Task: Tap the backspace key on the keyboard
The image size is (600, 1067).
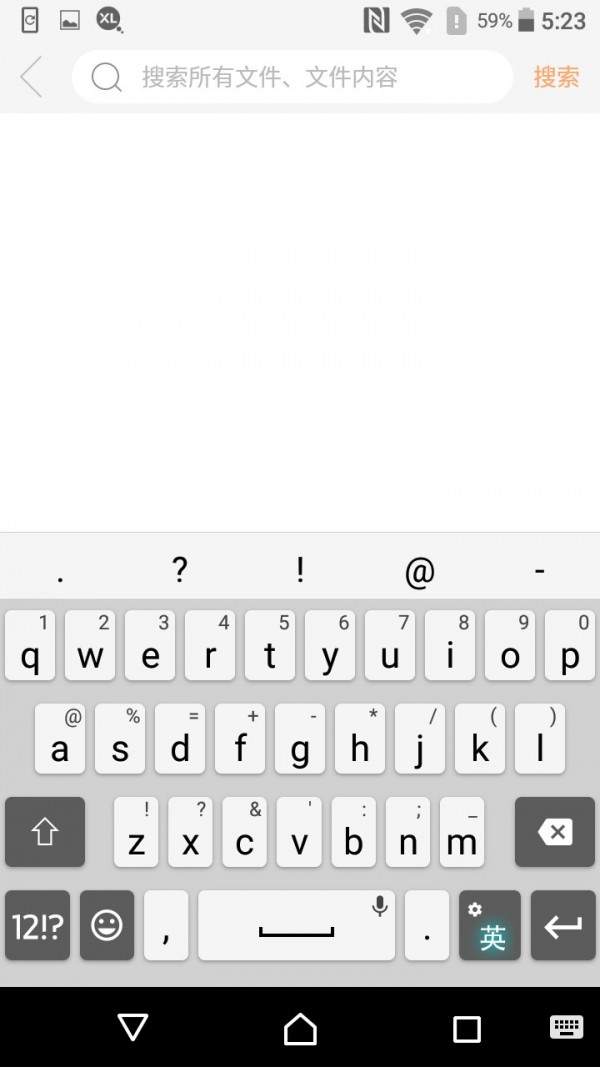Action: pos(555,832)
